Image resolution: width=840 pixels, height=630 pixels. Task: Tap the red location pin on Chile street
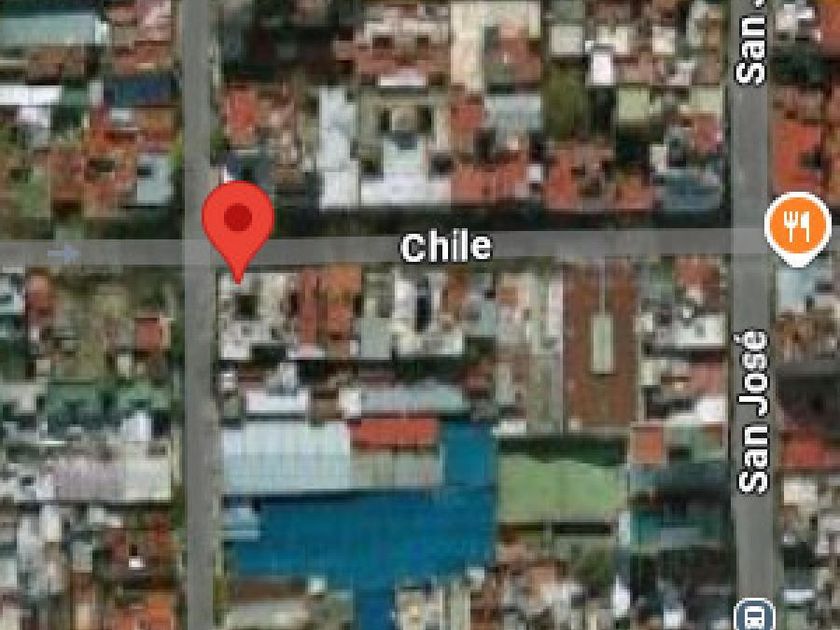(237, 220)
